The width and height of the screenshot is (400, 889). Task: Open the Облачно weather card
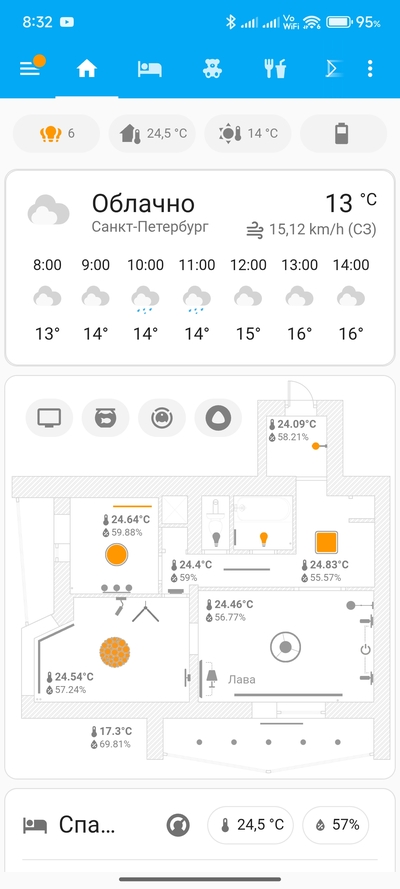pyautogui.click(x=200, y=268)
